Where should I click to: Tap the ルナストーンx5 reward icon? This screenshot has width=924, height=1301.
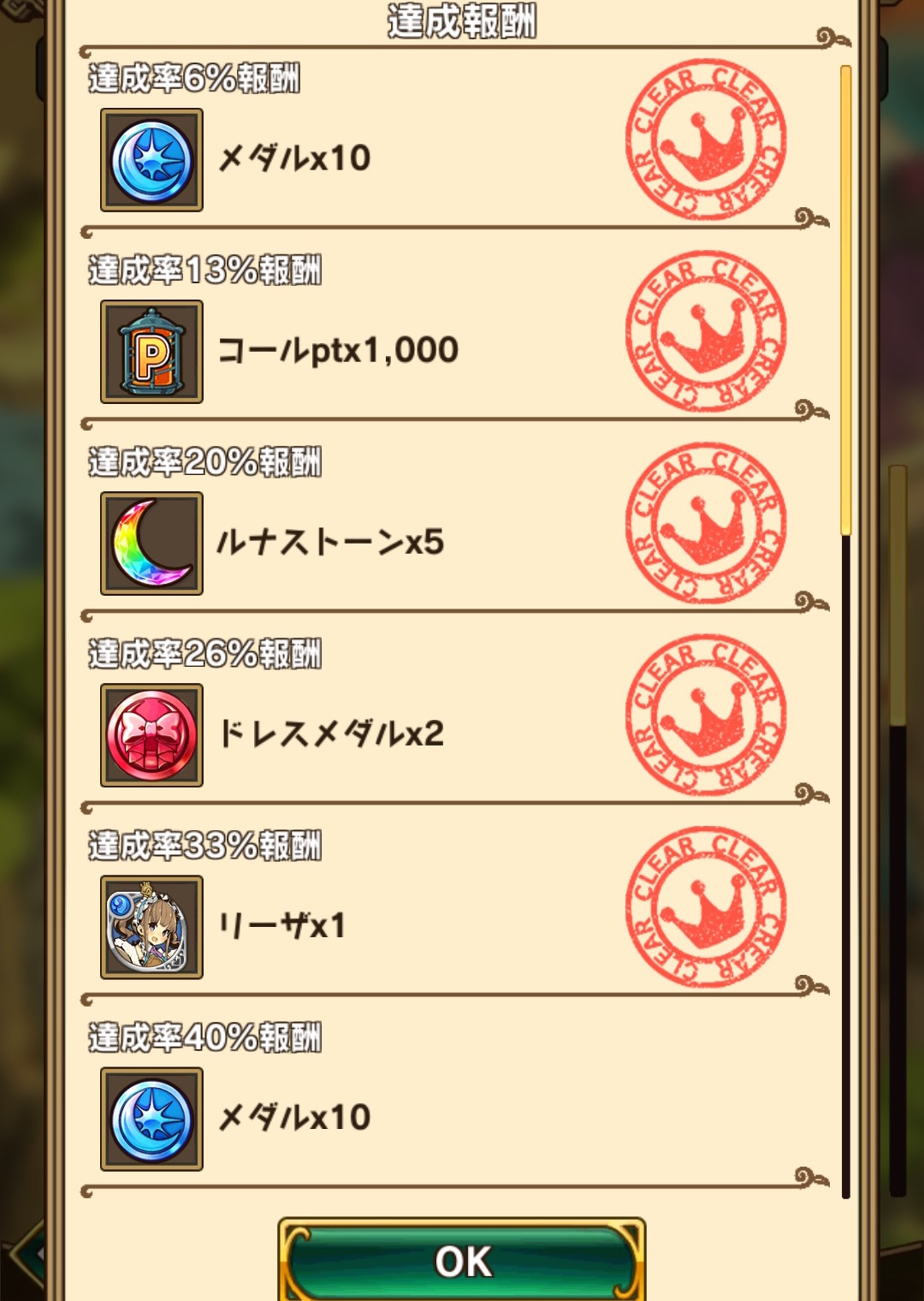point(151,544)
